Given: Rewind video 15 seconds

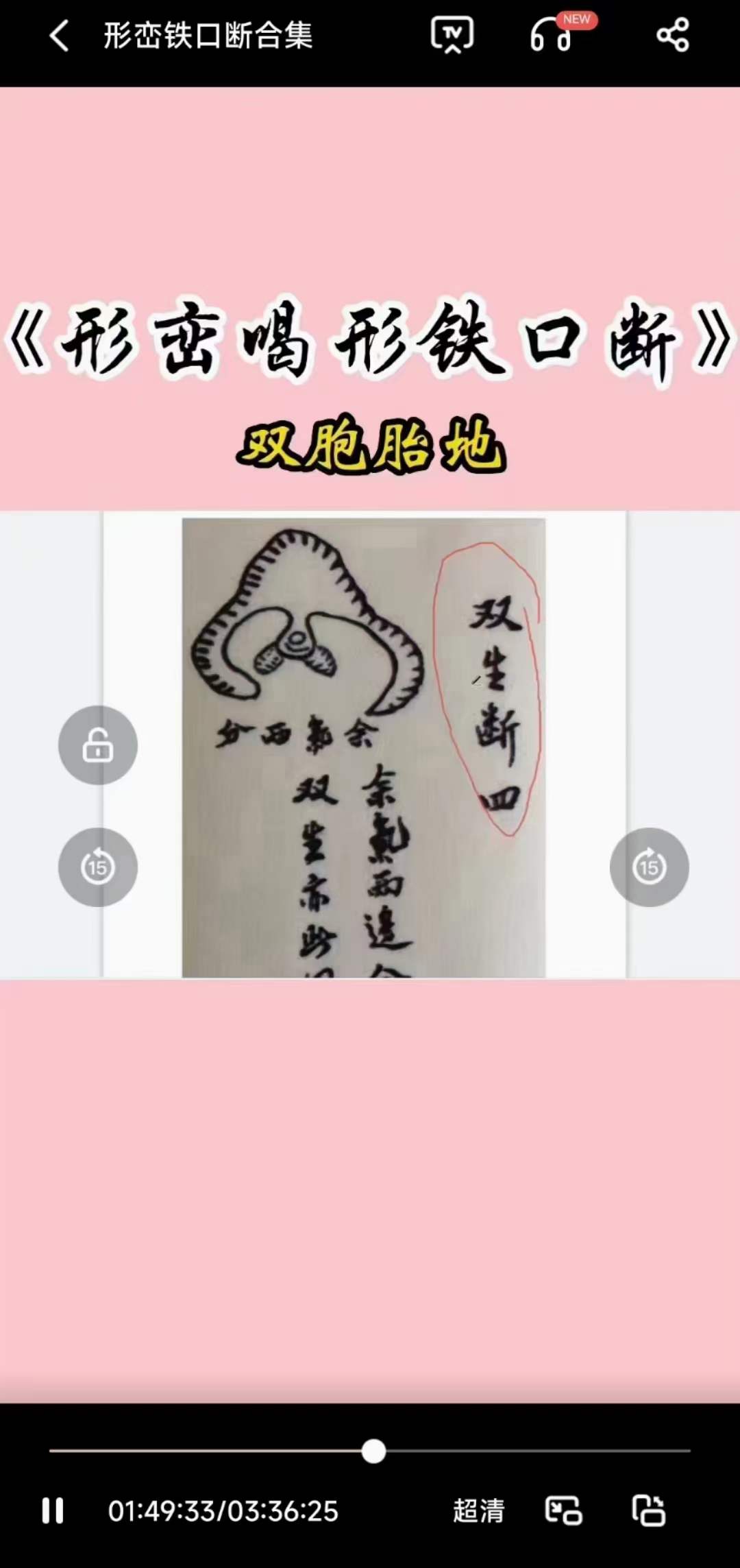Looking at the screenshot, I should click(98, 867).
